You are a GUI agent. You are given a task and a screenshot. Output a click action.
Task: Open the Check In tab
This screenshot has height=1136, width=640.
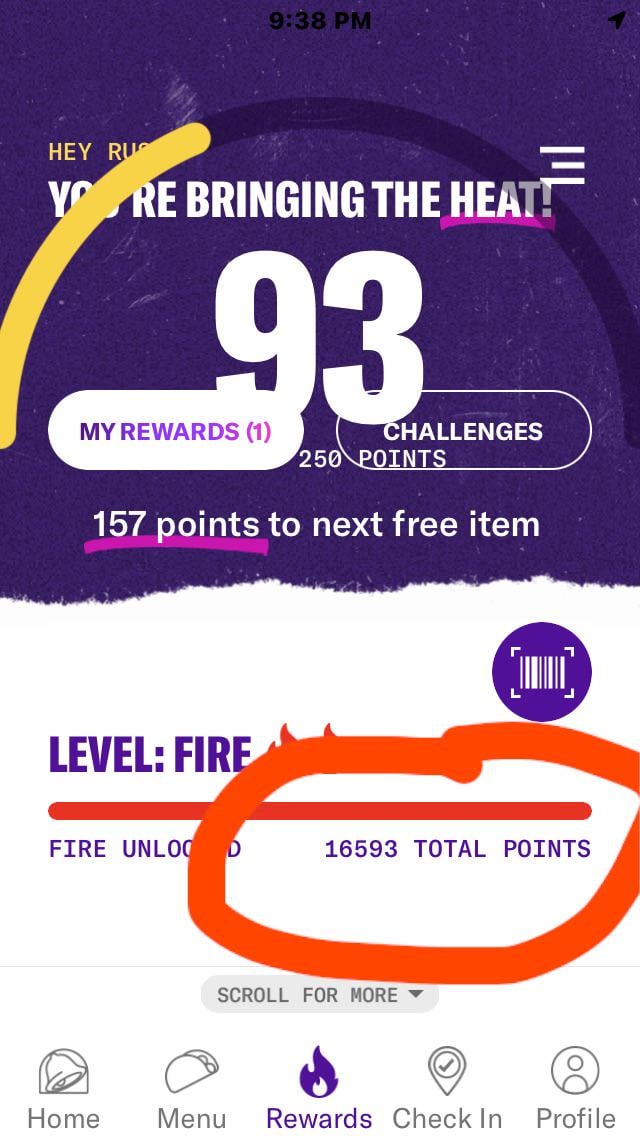[447, 1089]
